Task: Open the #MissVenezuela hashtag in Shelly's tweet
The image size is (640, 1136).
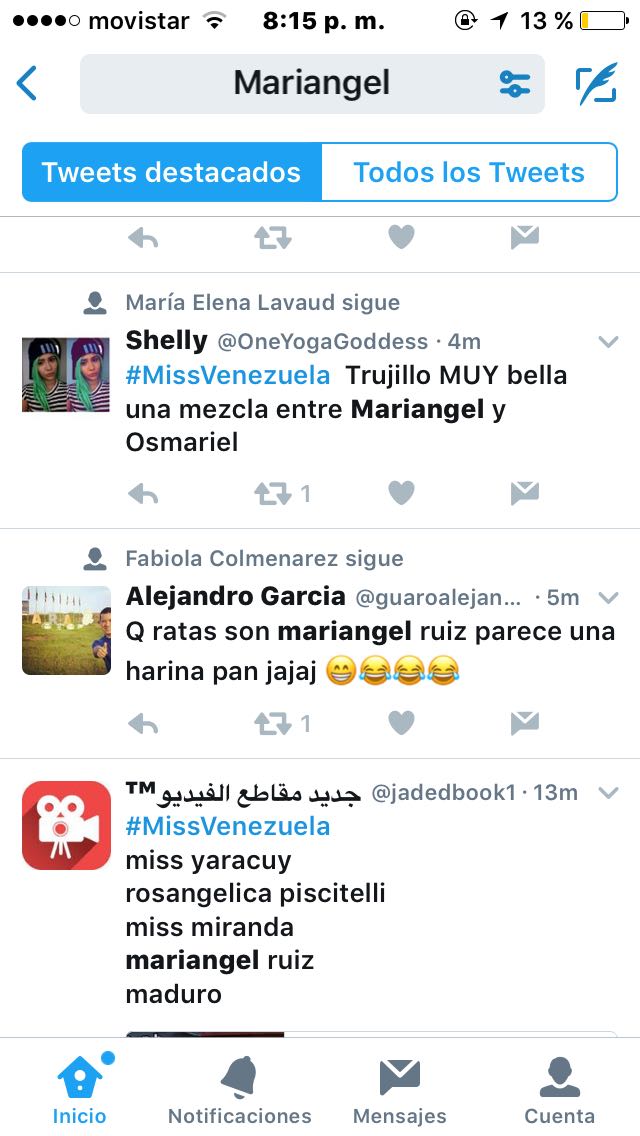Action: 228,375
